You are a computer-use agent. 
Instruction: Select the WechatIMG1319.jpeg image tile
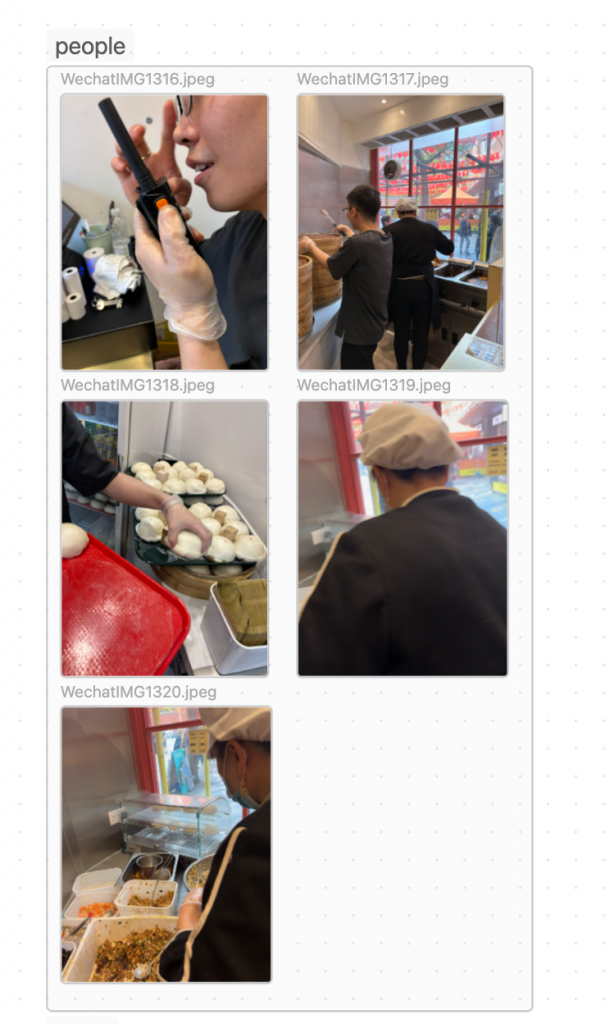tap(402, 538)
